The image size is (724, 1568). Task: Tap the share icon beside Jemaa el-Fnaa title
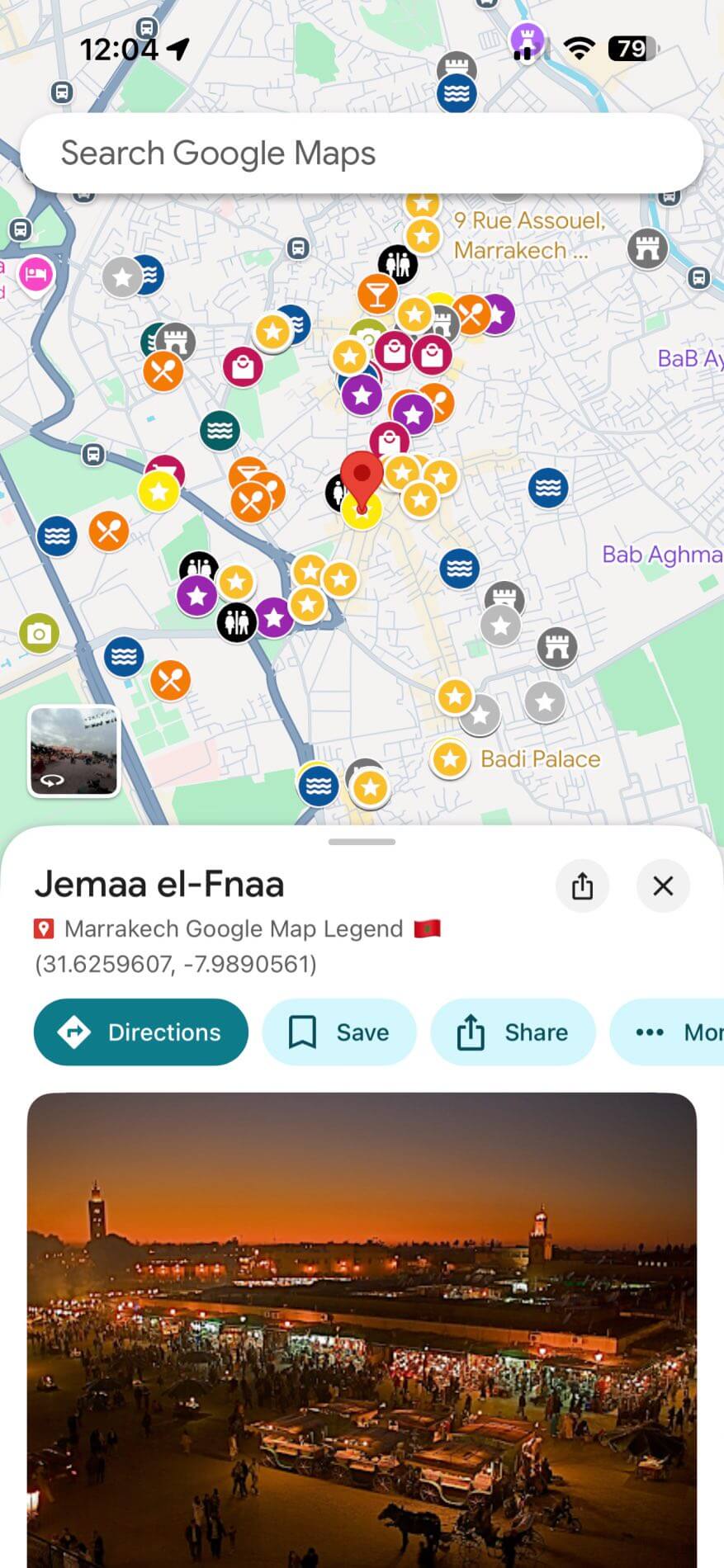coord(582,886)
